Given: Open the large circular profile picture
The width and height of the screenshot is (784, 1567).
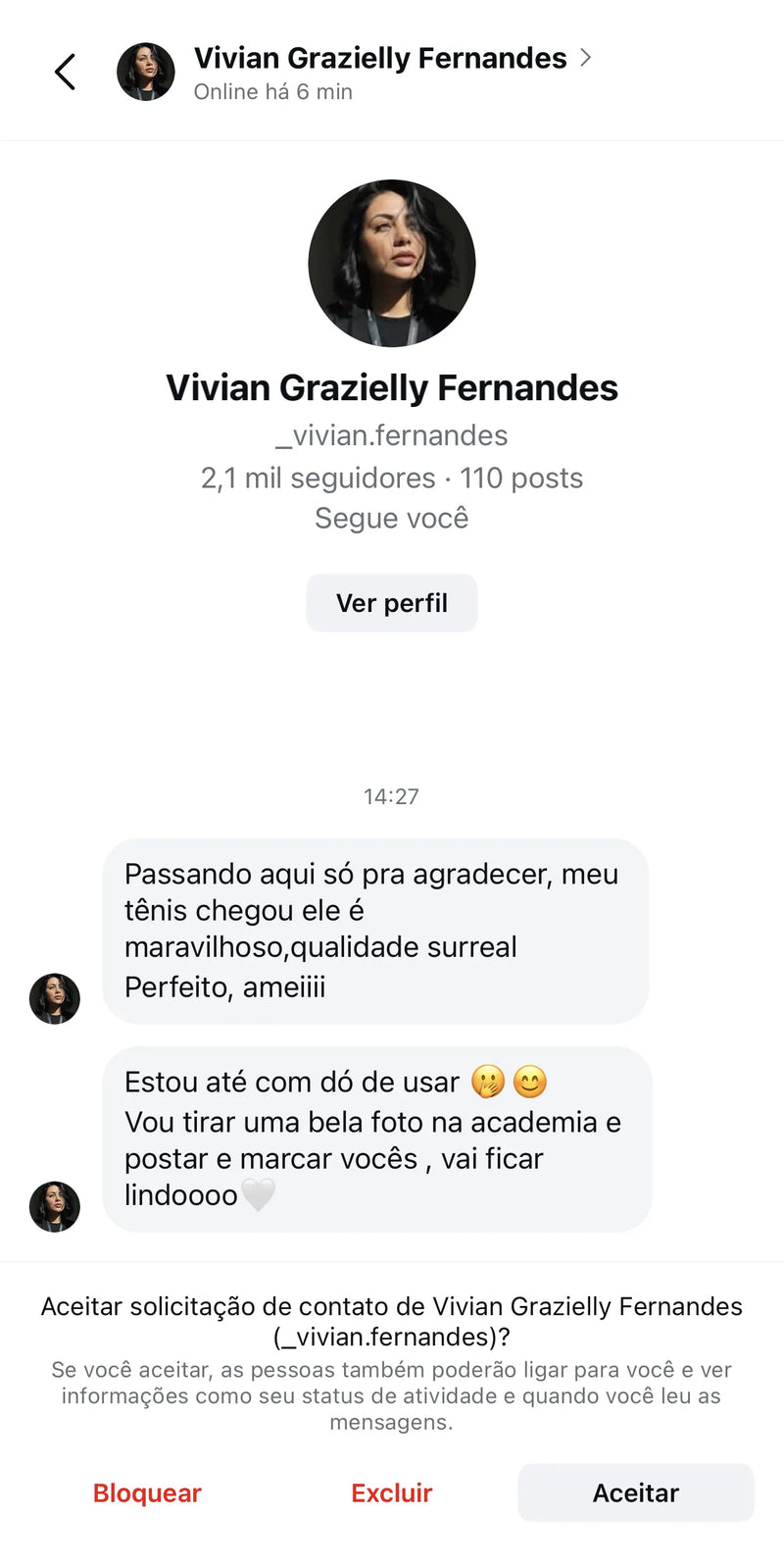Looking at the screenshot, I should click(x=392, y=263).
